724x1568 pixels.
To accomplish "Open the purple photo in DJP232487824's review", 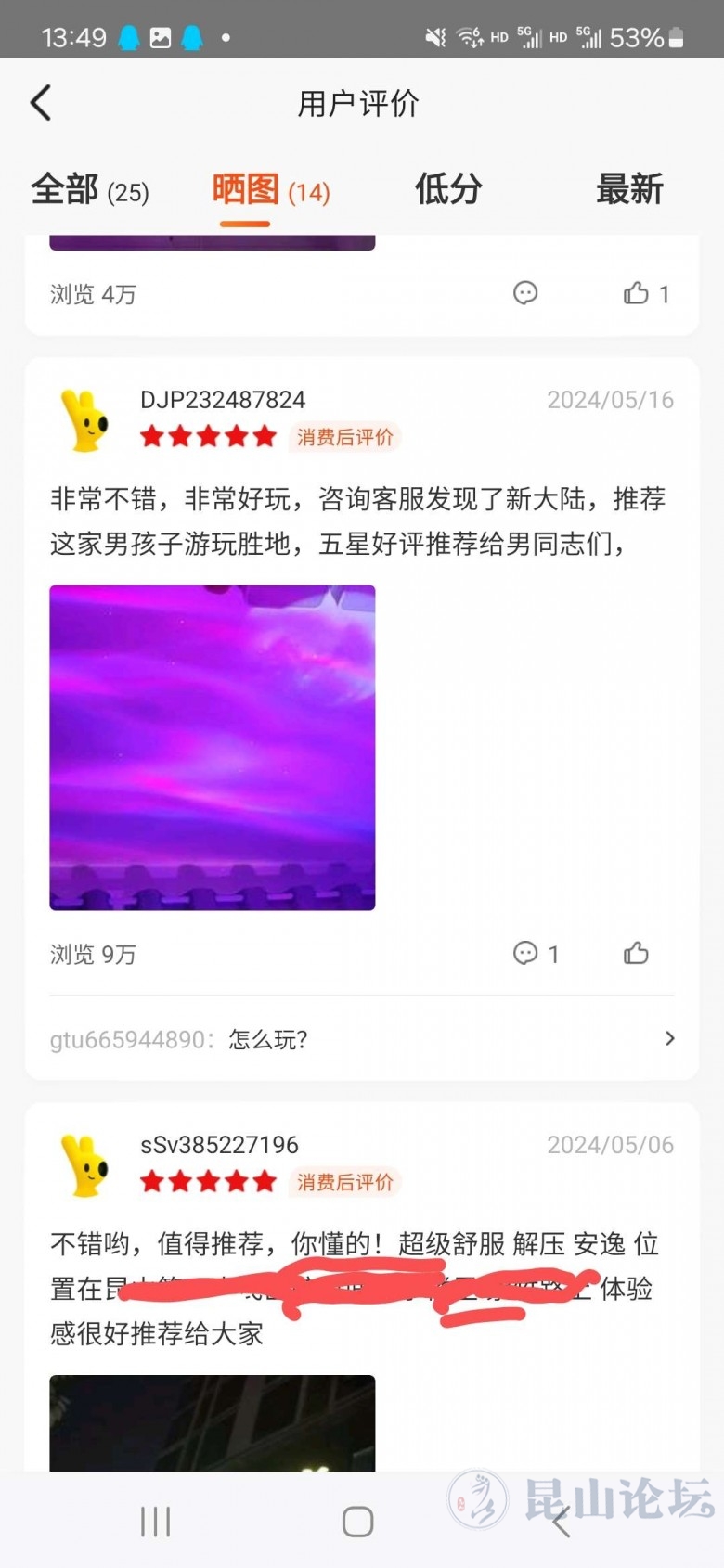I will (213, 747).
